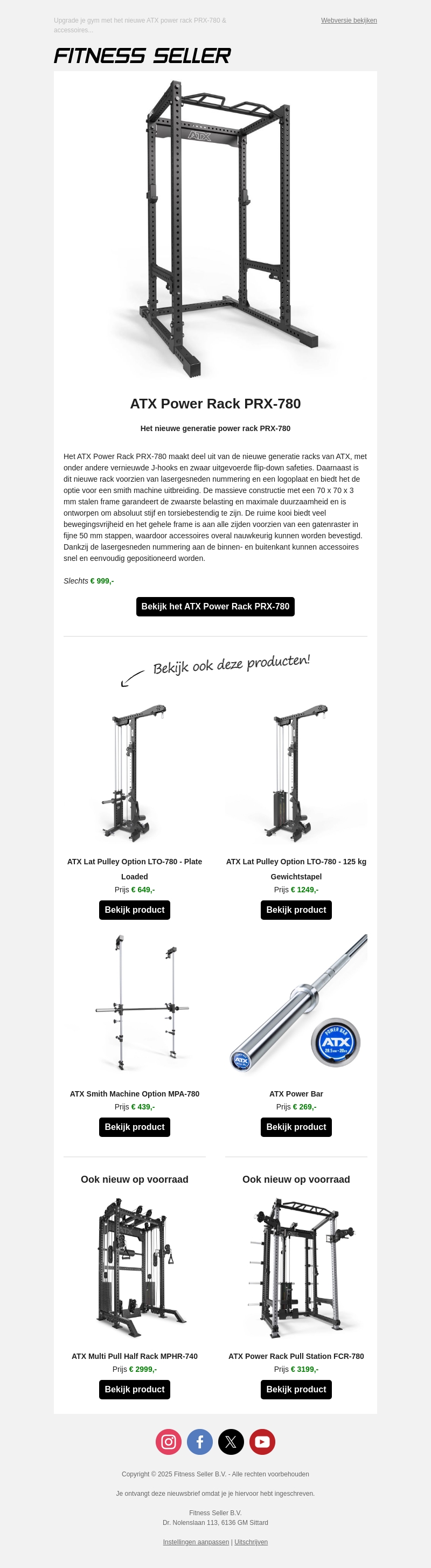View the ATX Multi Pull Half Rack MPHR-740
The height and width of the screenshot is (1568, 431).
pyautogui.click(x=135, y=1389)
